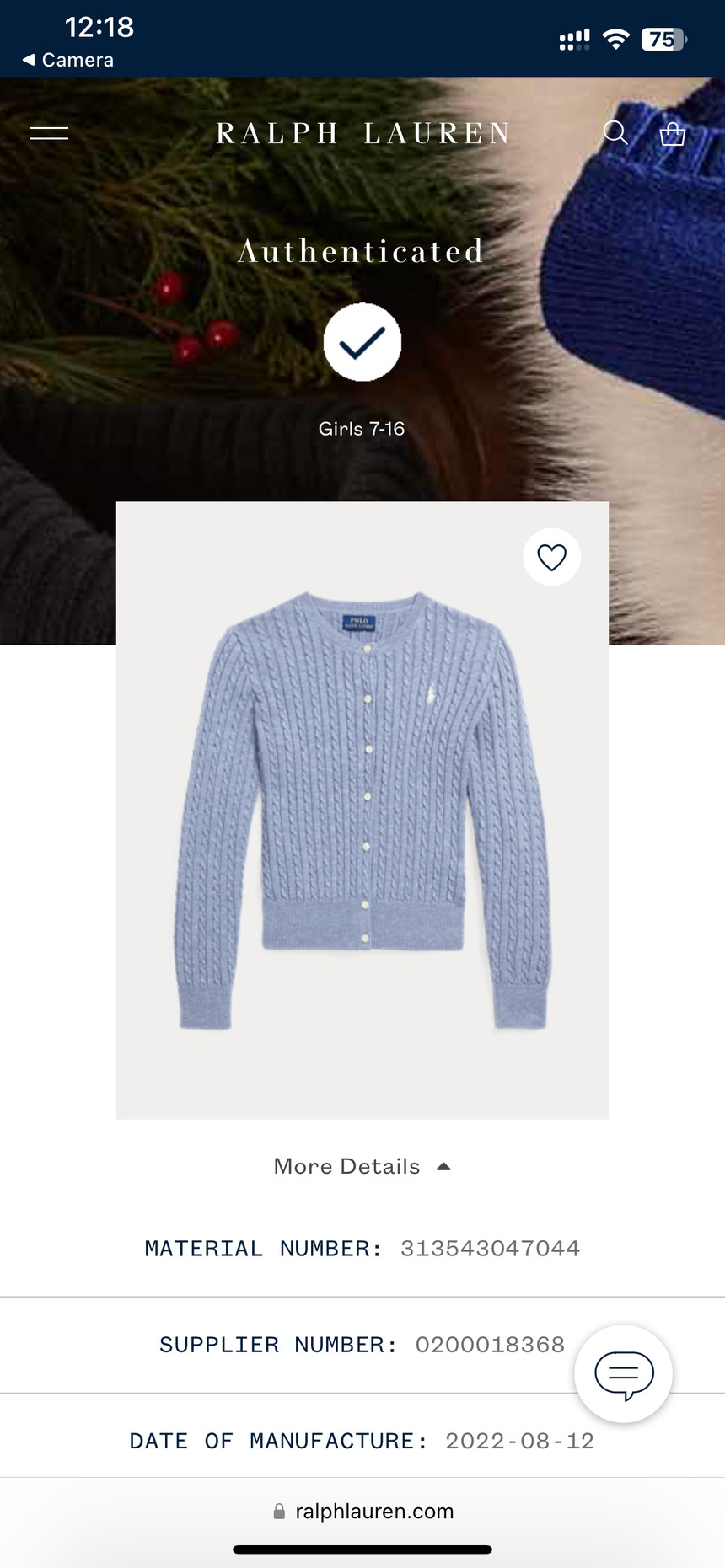Tap the ralphlauren.com address bar

coord(362,1512)
